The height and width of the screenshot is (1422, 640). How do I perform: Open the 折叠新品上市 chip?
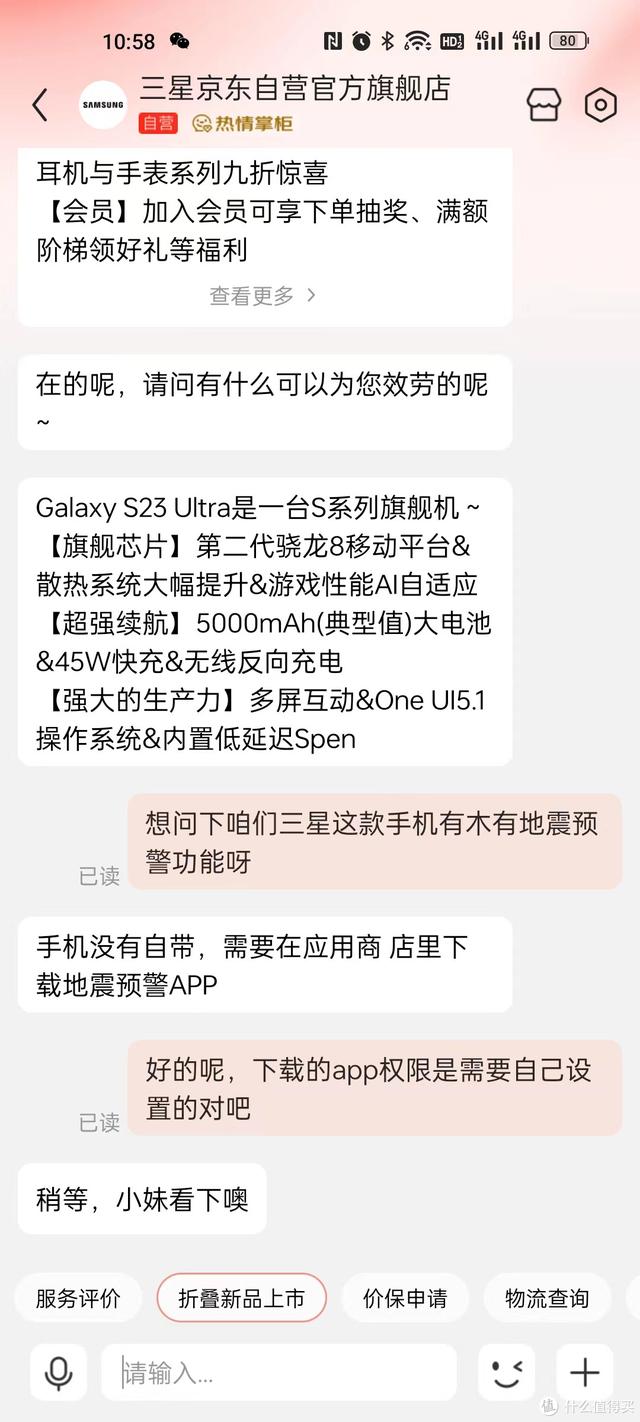[241, 1299]
